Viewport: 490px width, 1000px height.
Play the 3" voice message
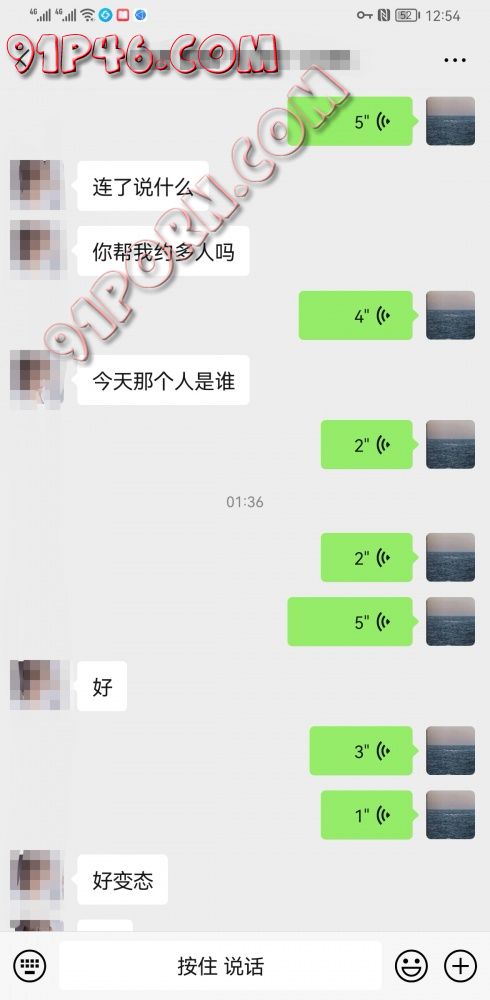[x=362, y=751]
